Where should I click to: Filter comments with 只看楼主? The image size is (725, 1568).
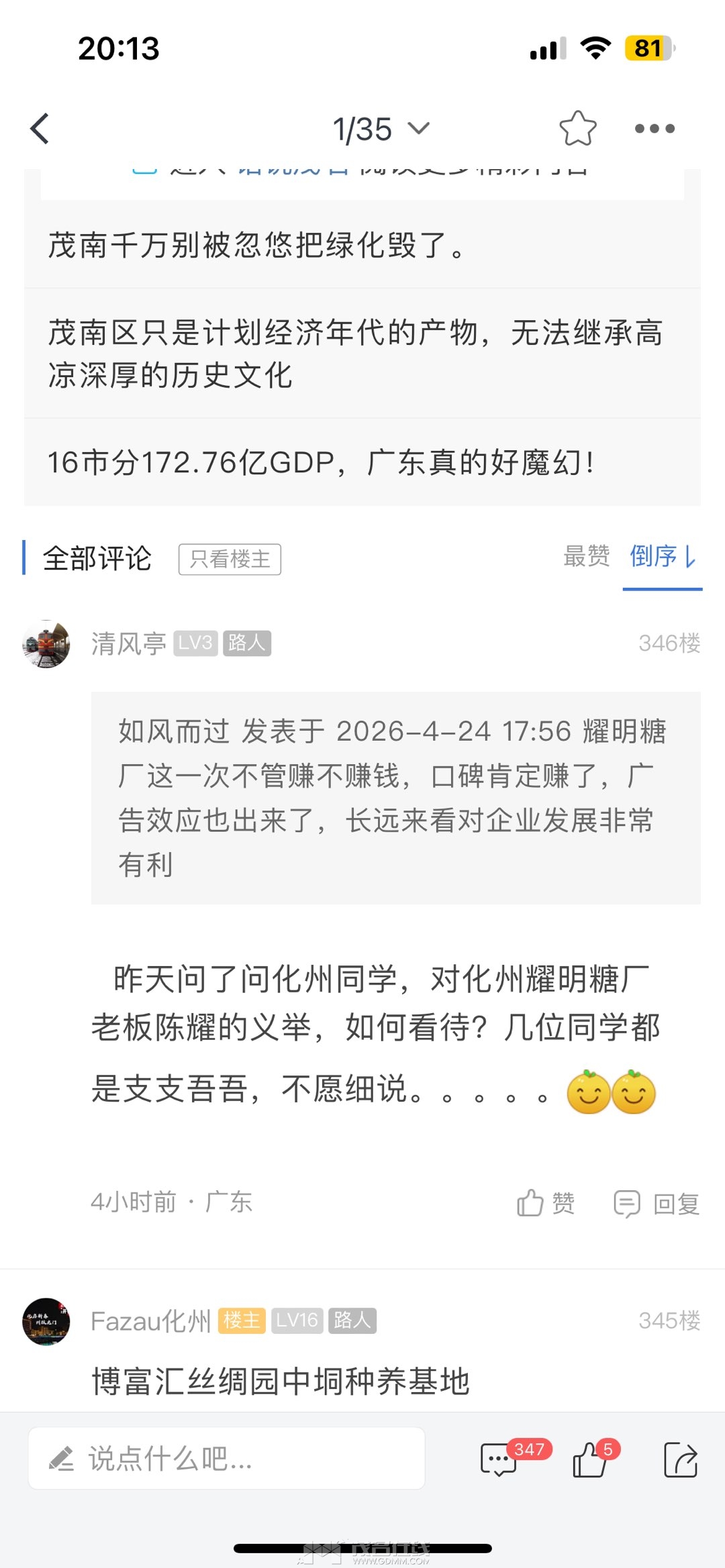pyautogui.click(x=230, y=559)
